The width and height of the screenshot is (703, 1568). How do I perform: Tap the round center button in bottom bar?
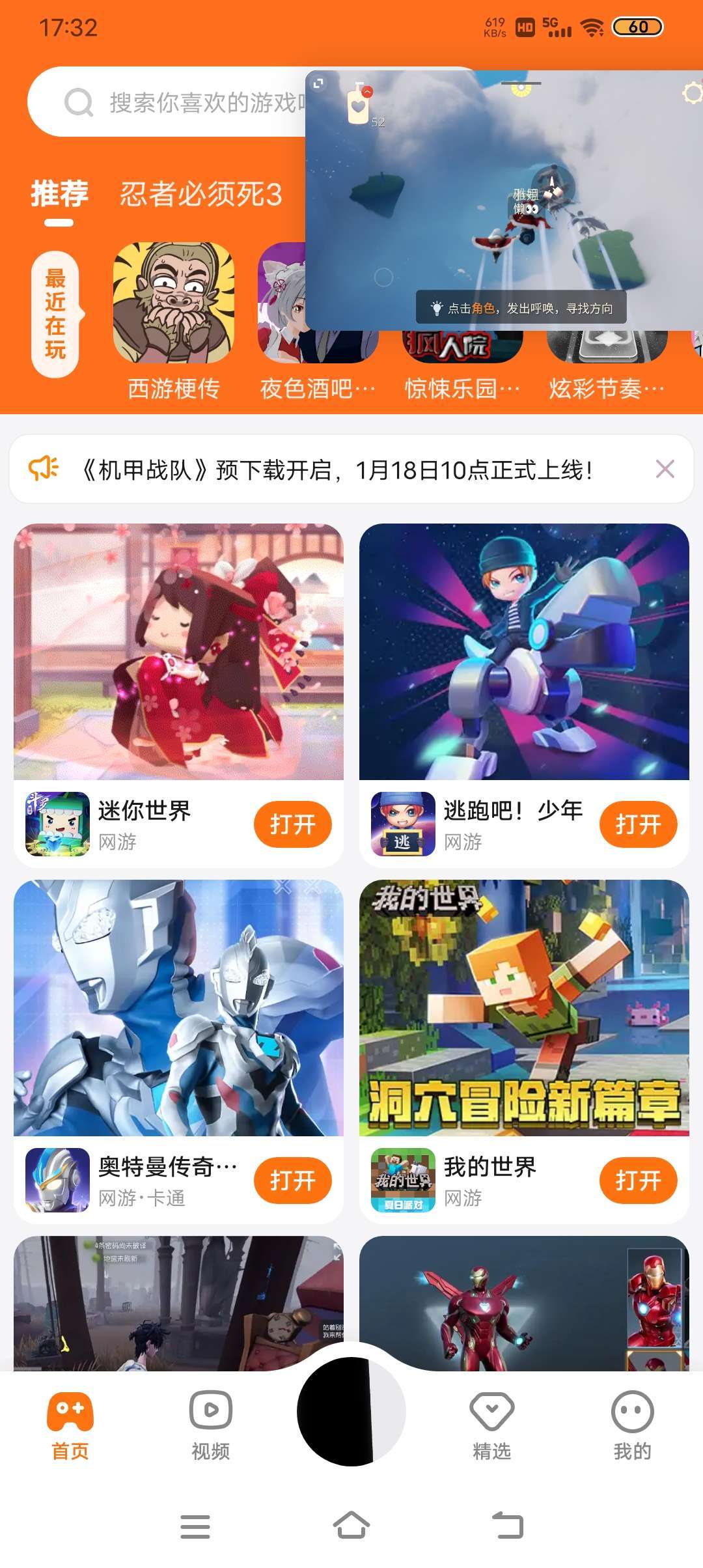[x=351, y=1411]
